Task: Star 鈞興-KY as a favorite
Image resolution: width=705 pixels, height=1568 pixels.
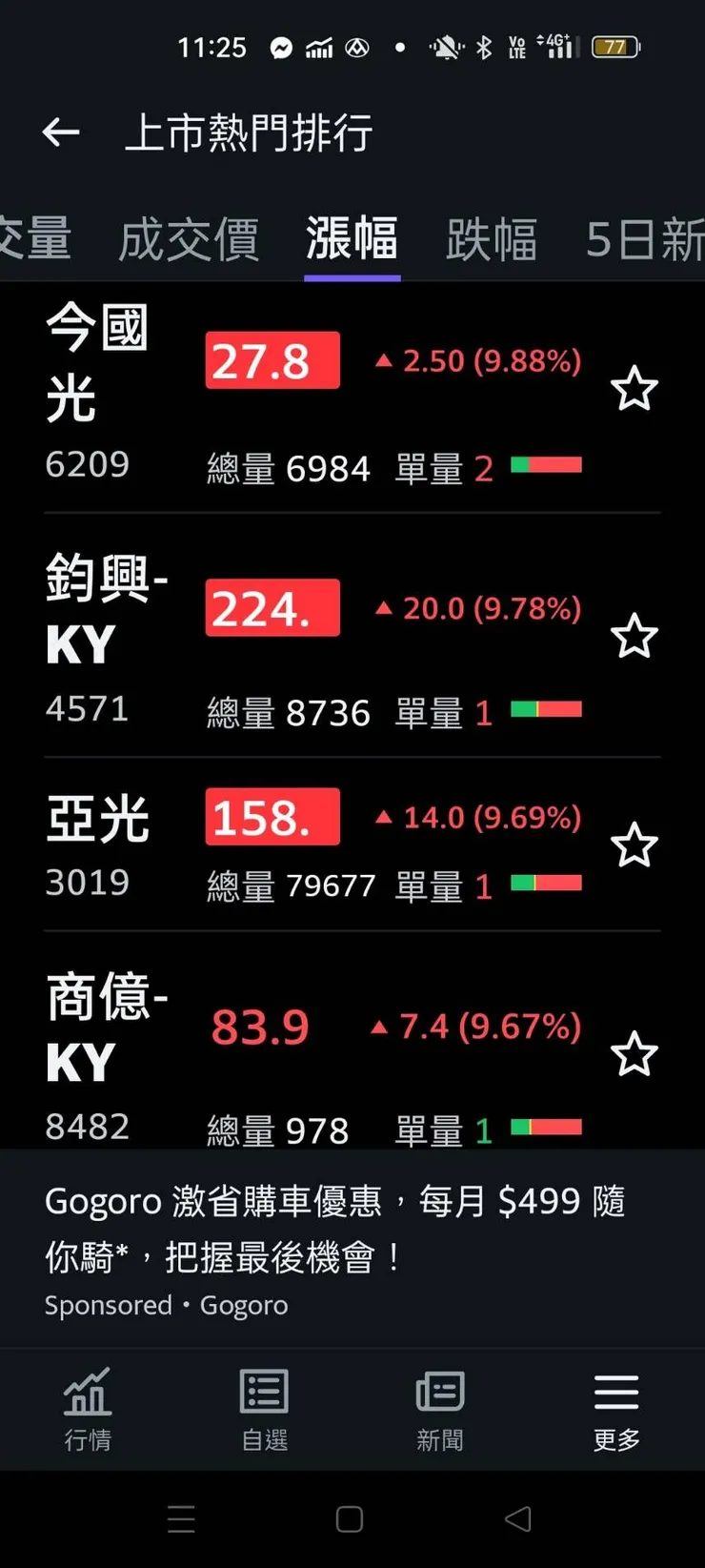Action: tap(634, 636)
